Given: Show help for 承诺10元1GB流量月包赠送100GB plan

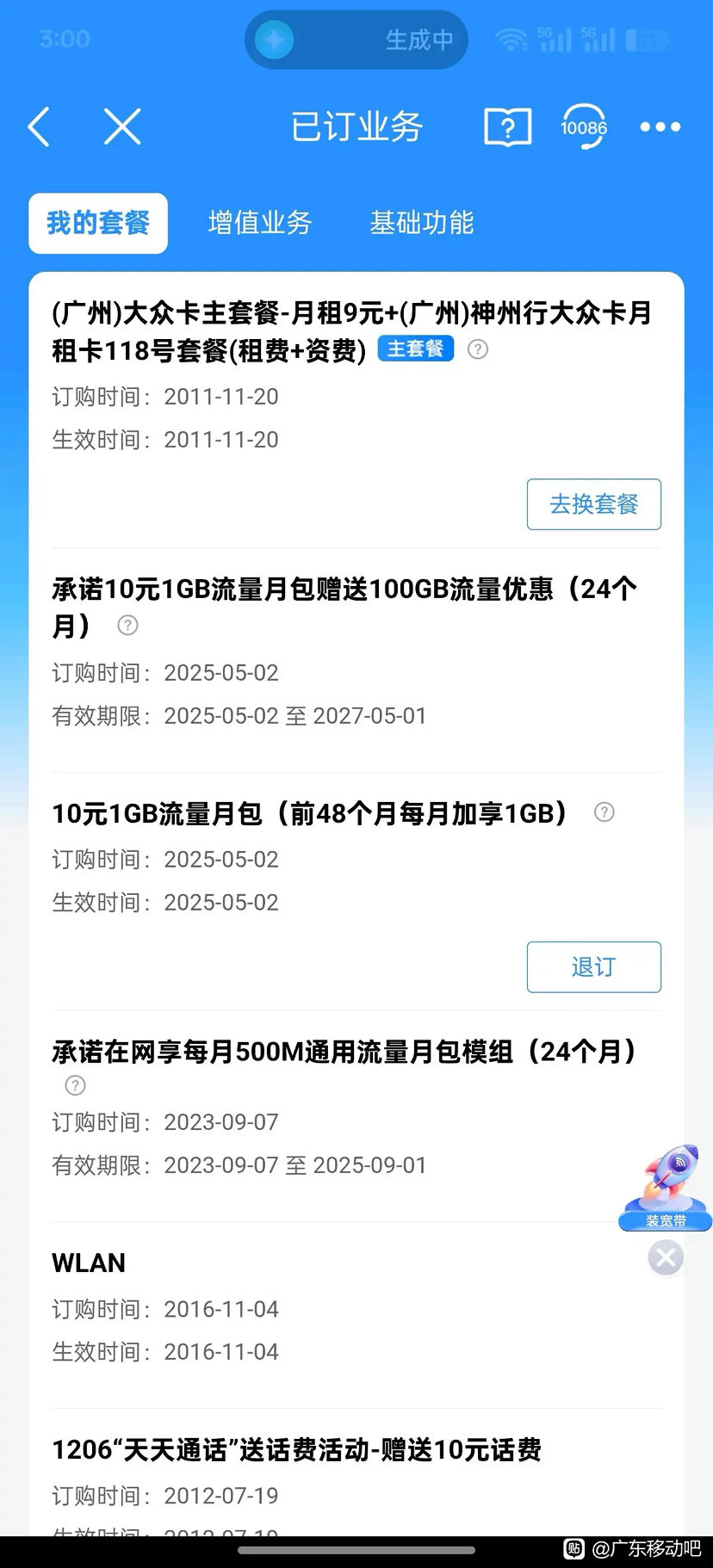Looking at the screenshot, I should (127, 626).
